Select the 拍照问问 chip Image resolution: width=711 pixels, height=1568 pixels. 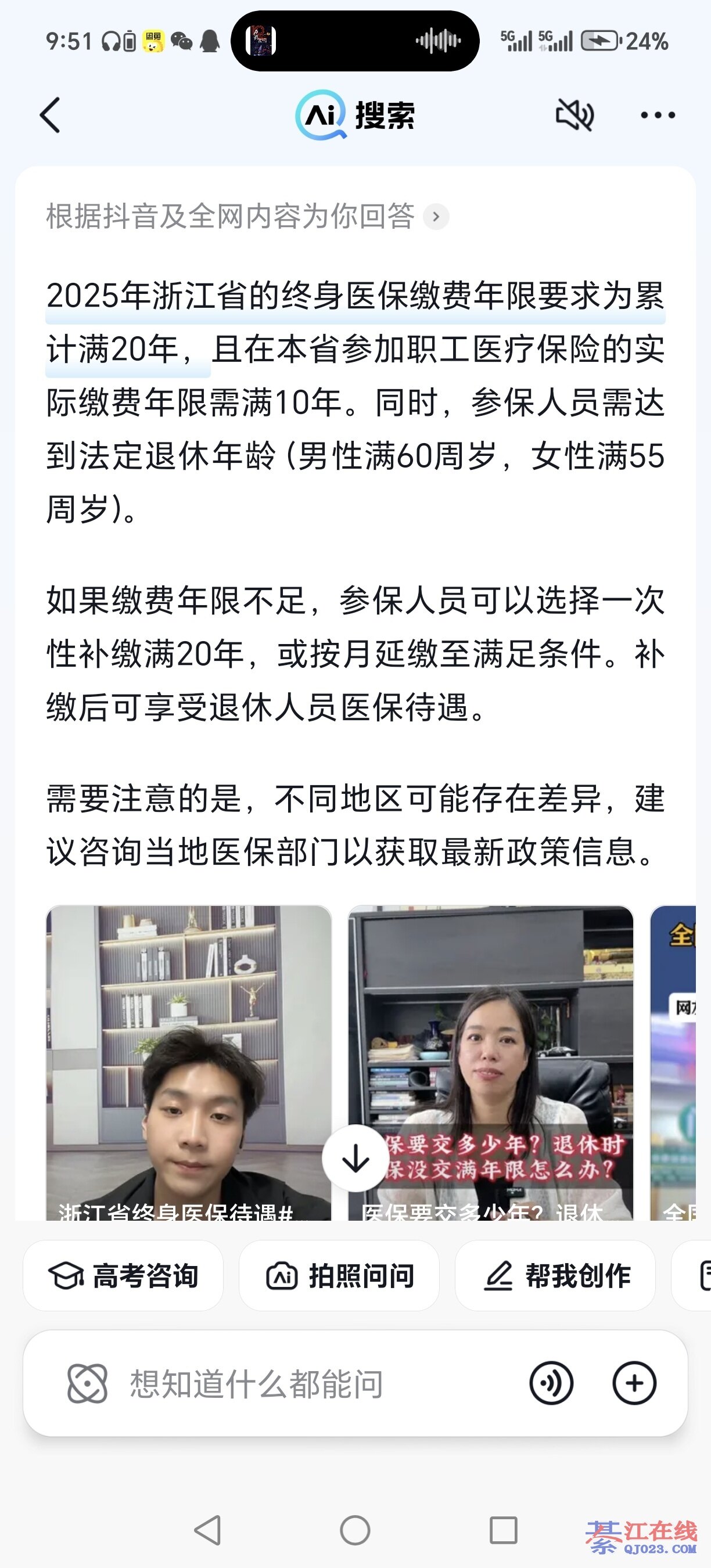[x=339, y=1275]
